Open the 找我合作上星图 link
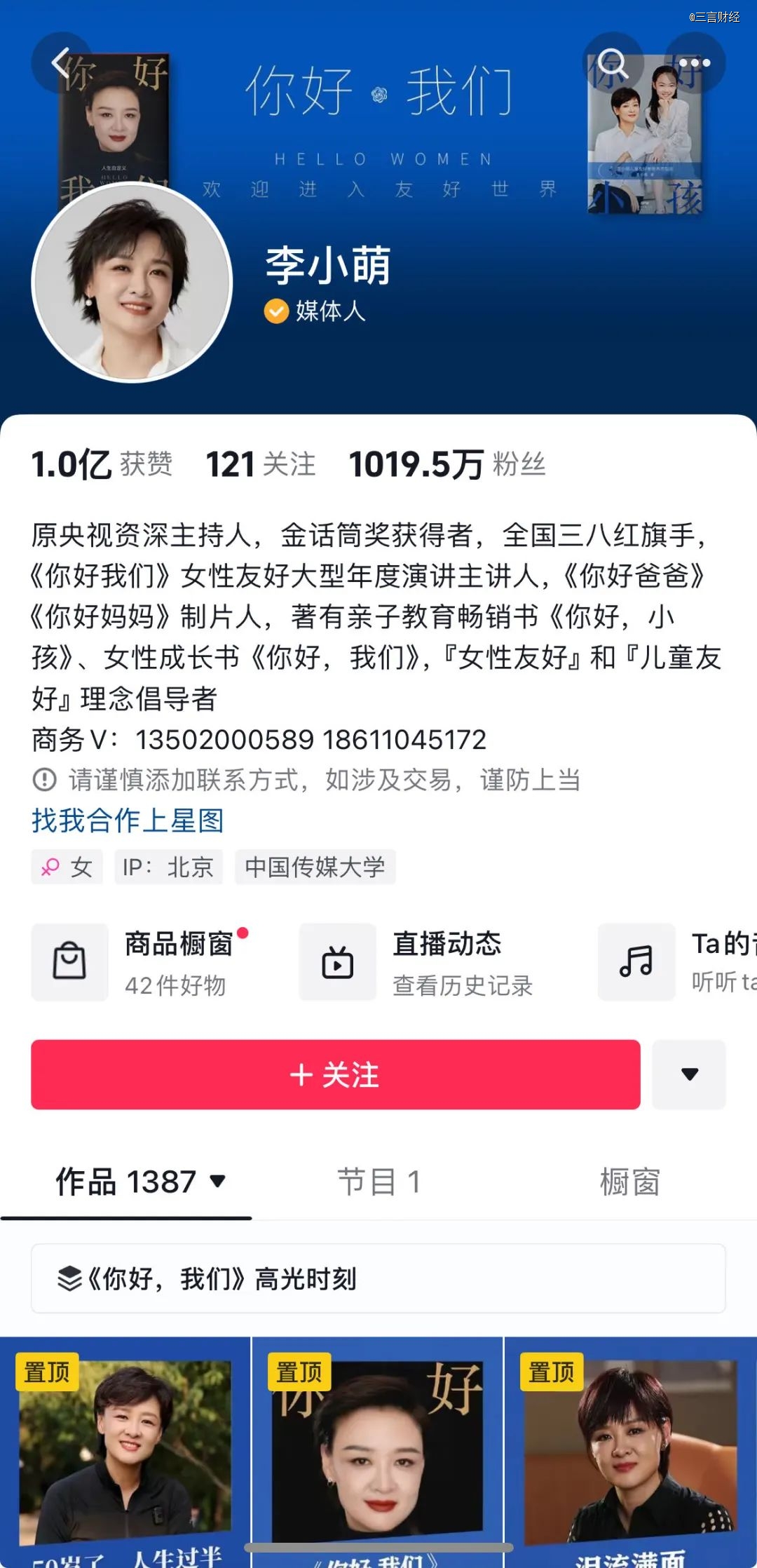Image resolution: width=757 pixels, height=1568 pixels. pyautogui.click(x=128, y=820)
